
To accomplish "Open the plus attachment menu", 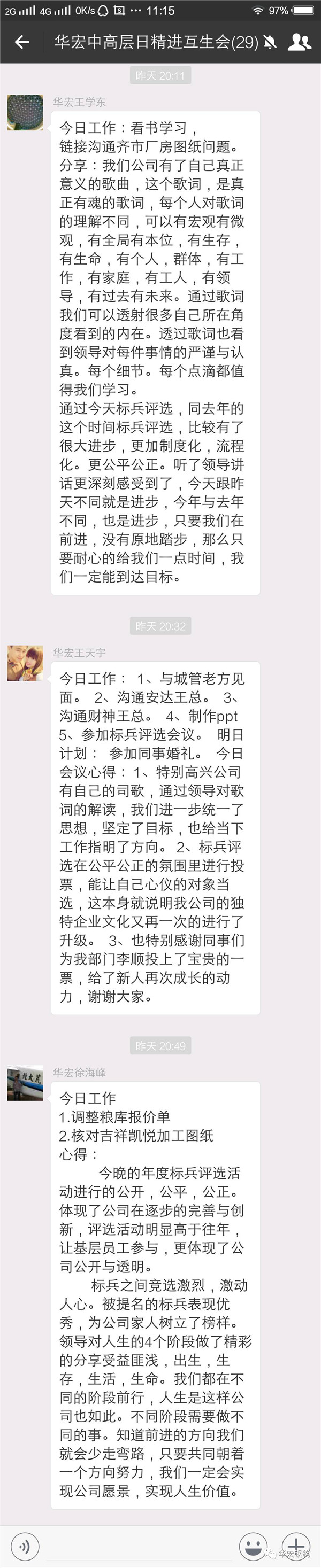I will coord(295,1547).
